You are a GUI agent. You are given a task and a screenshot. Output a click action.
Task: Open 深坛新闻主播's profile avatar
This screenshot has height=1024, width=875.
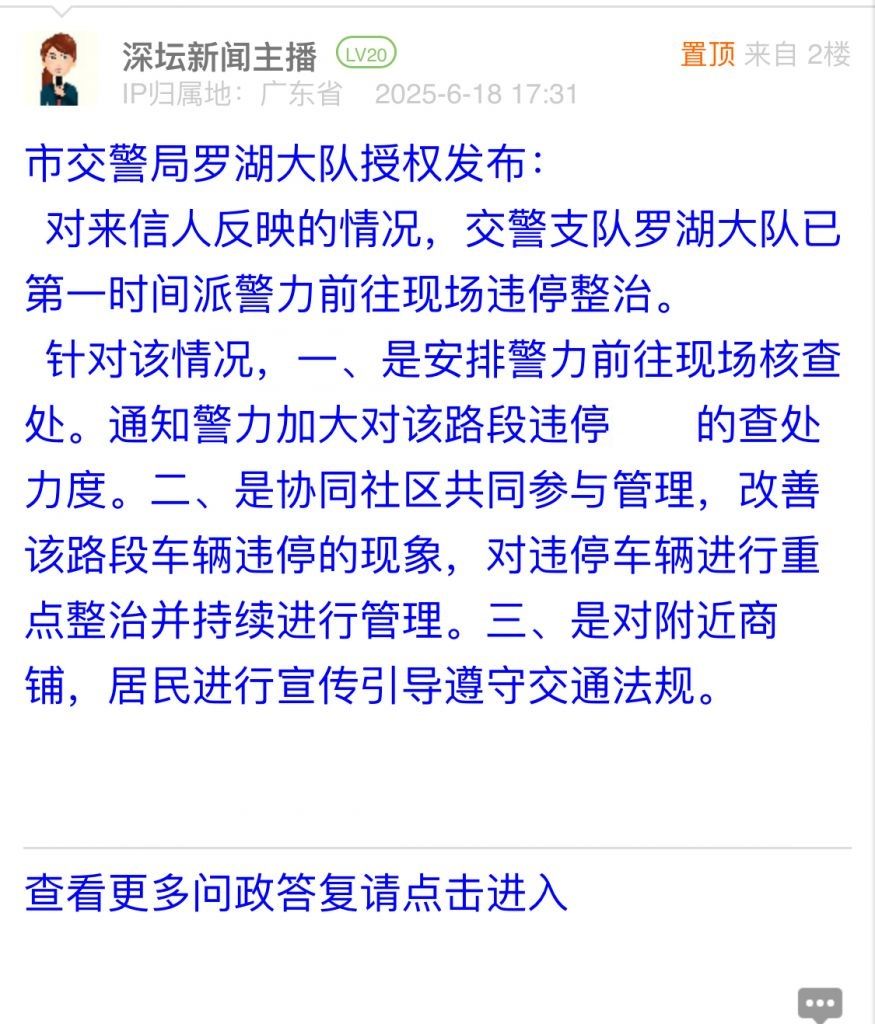click(60, 68)
